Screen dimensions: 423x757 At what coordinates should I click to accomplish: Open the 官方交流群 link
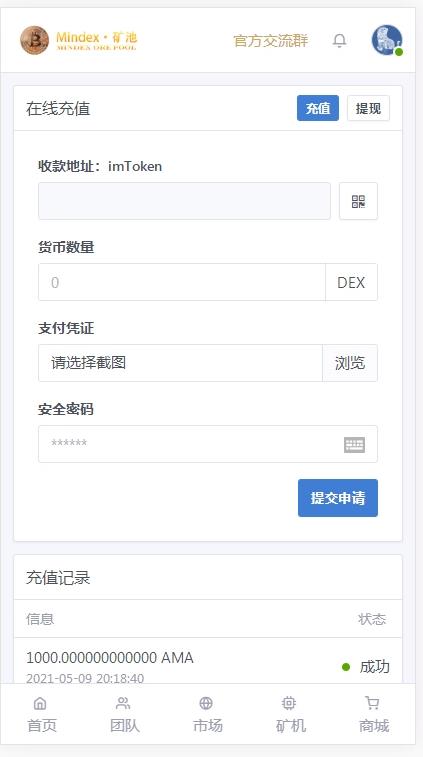pos(270,41)
